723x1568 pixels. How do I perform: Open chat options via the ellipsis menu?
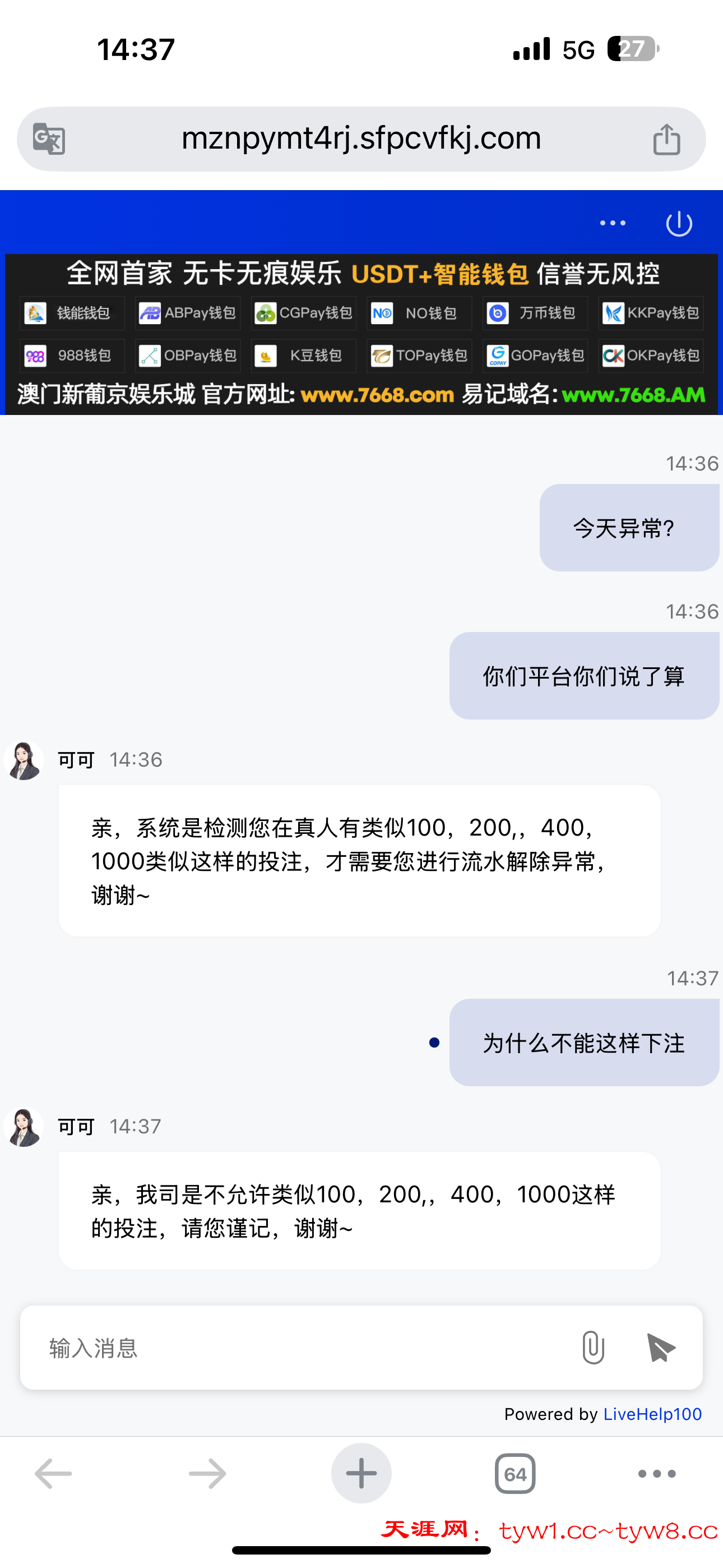pyautogui.click(x=611, y=223)
